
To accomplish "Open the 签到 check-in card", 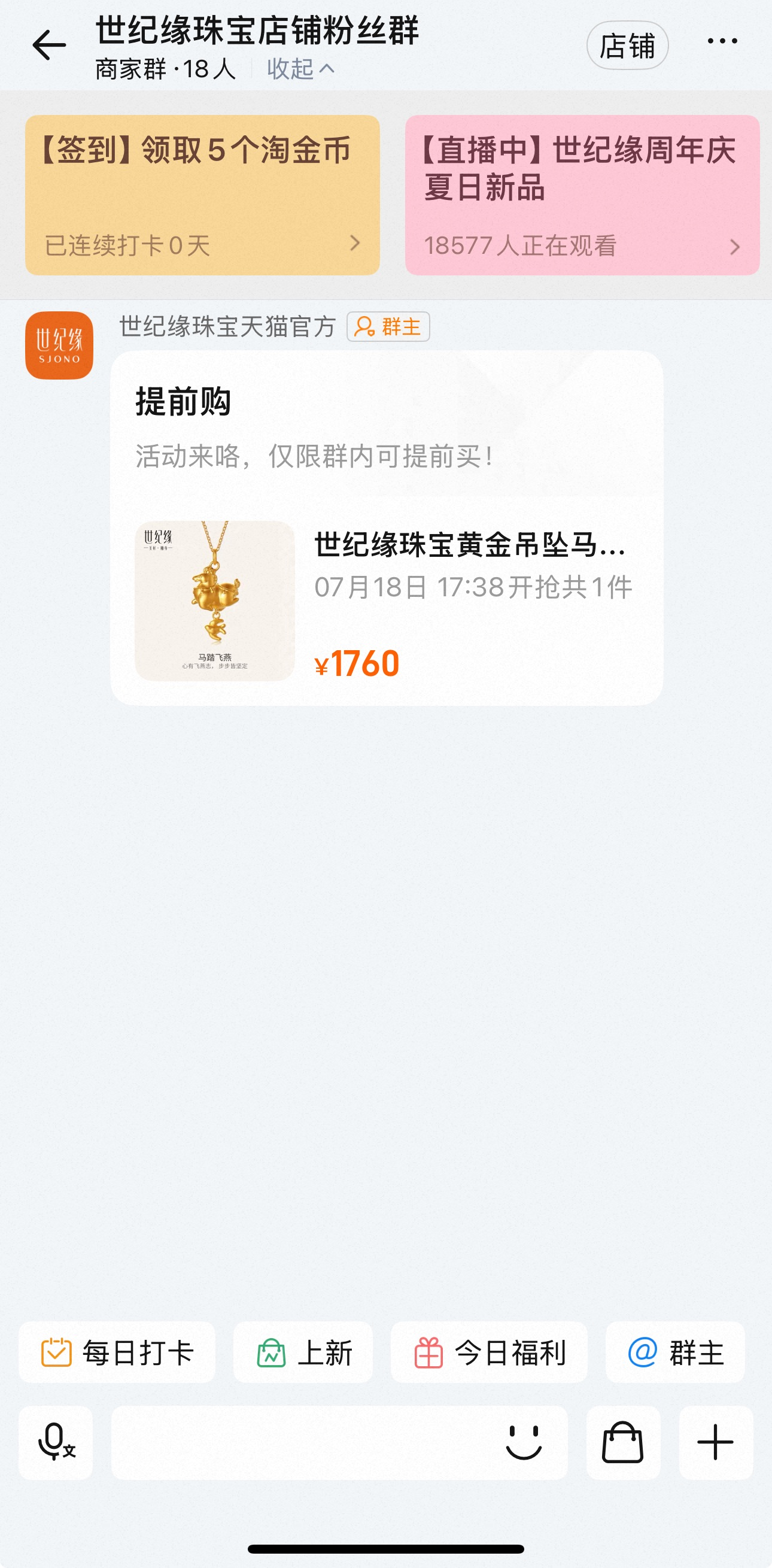I will pyautogui.click(x=202, y=195).
